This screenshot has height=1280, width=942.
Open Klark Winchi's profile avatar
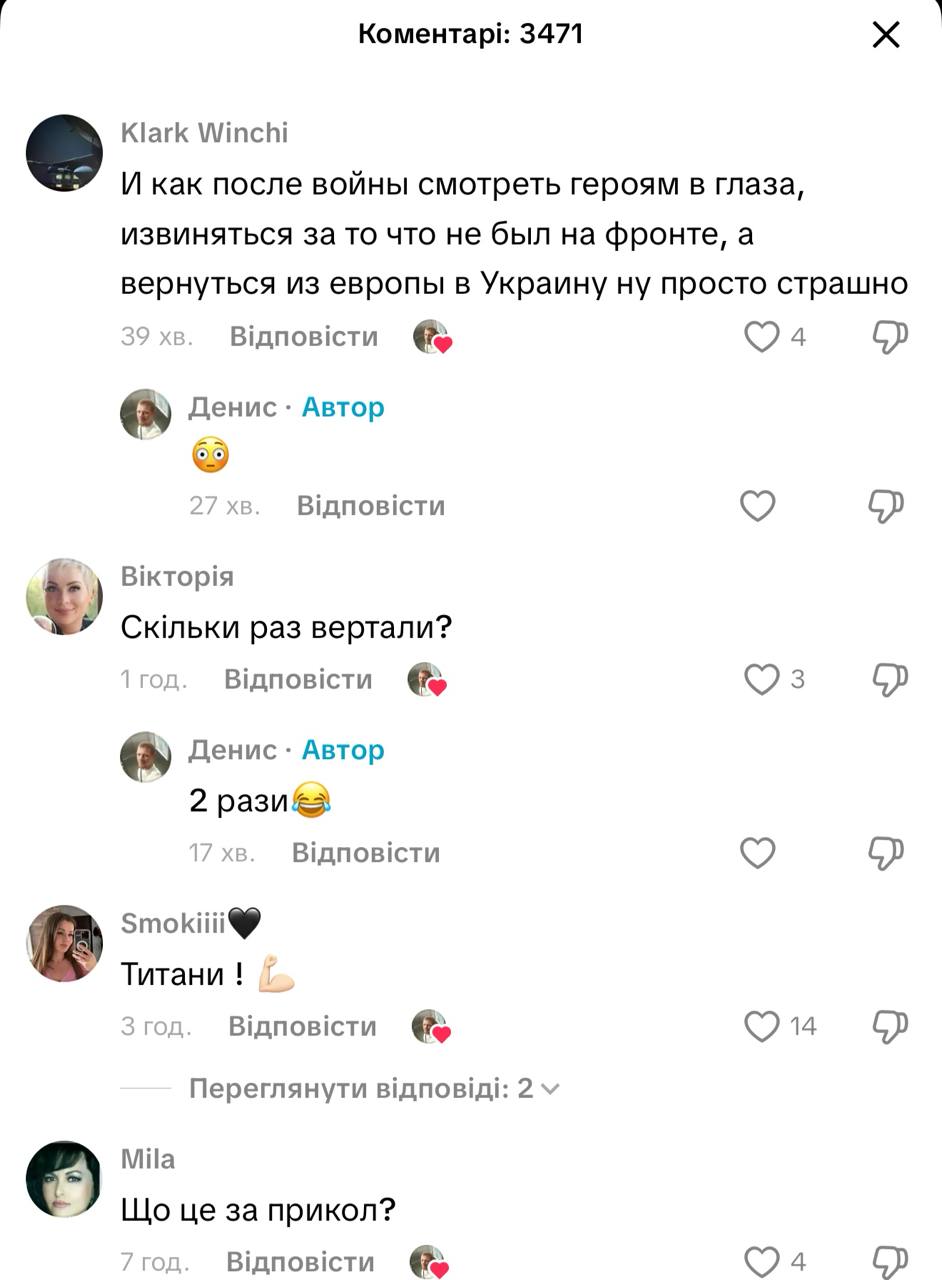tap(64, 153)
